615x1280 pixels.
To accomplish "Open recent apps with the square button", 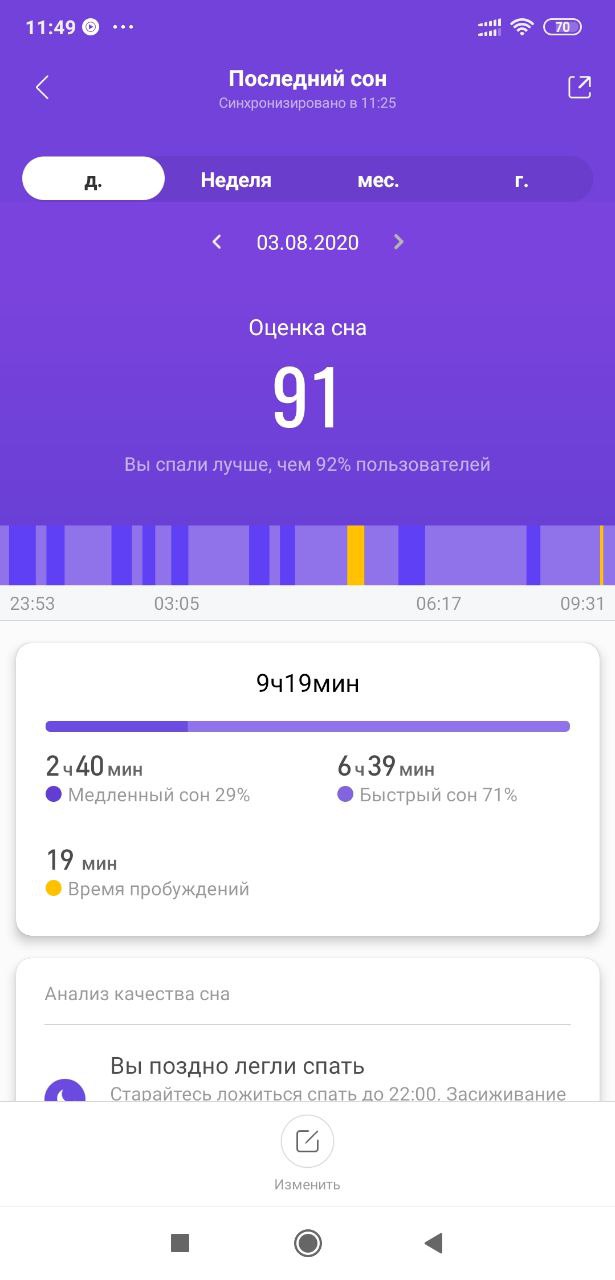I will (180, 1243).
